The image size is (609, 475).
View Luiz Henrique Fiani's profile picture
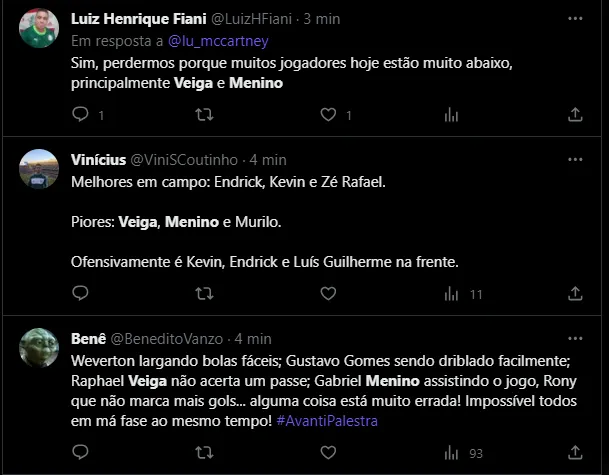pos(39,28)
